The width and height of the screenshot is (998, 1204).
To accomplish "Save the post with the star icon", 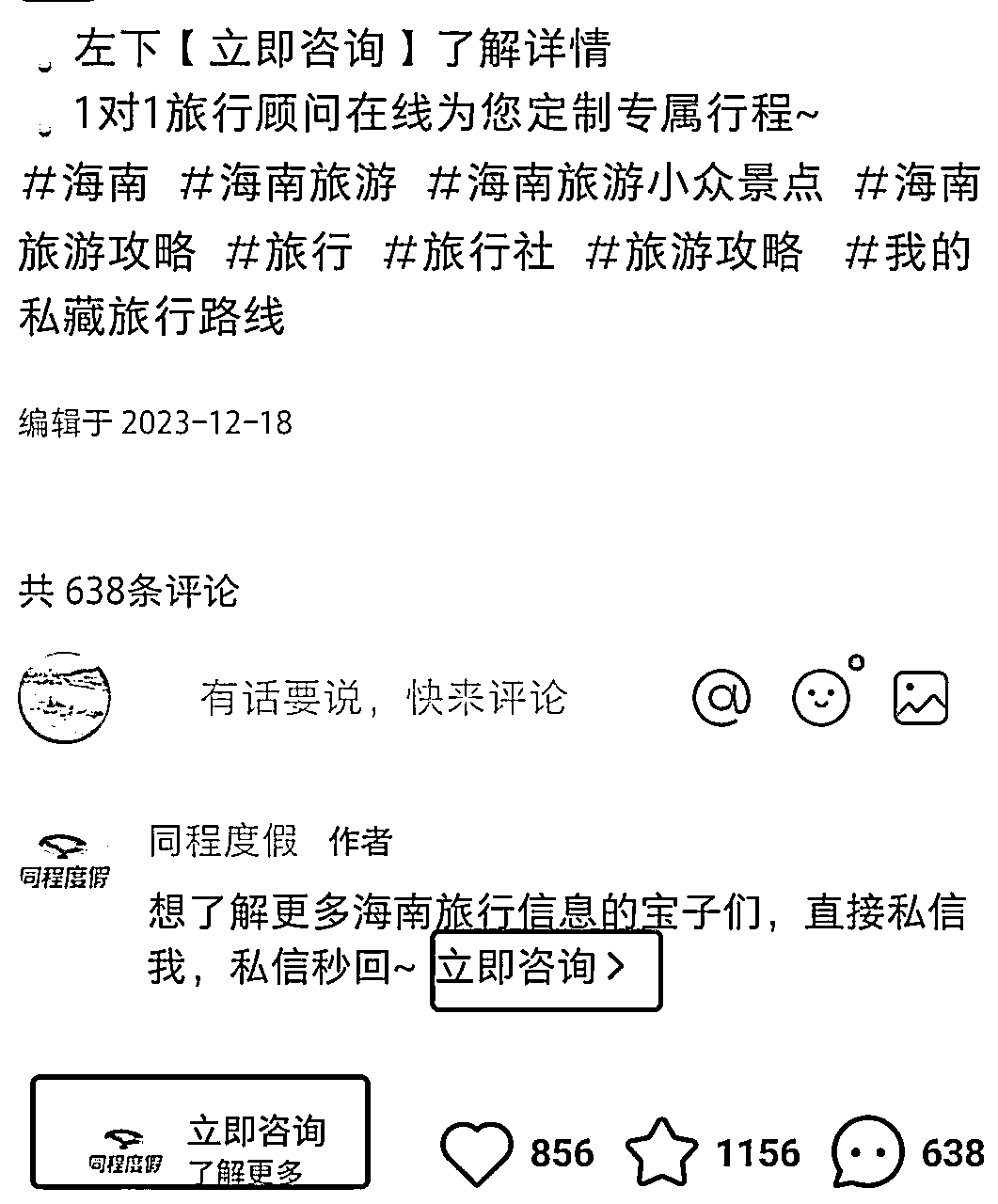I will [x=662, y=1152].
